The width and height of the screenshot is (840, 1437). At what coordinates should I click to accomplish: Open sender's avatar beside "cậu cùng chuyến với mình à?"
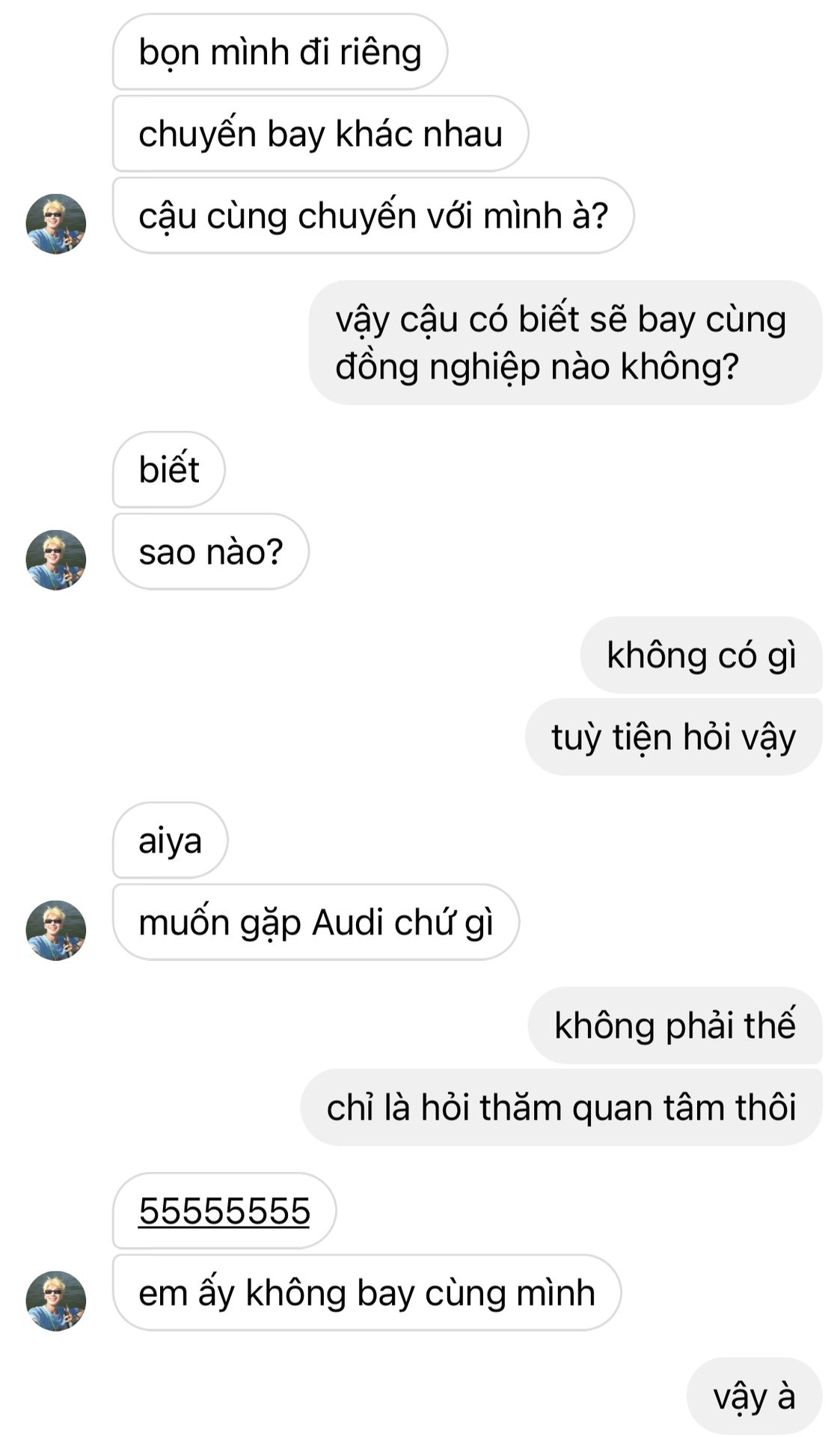[x=56, y=224]
